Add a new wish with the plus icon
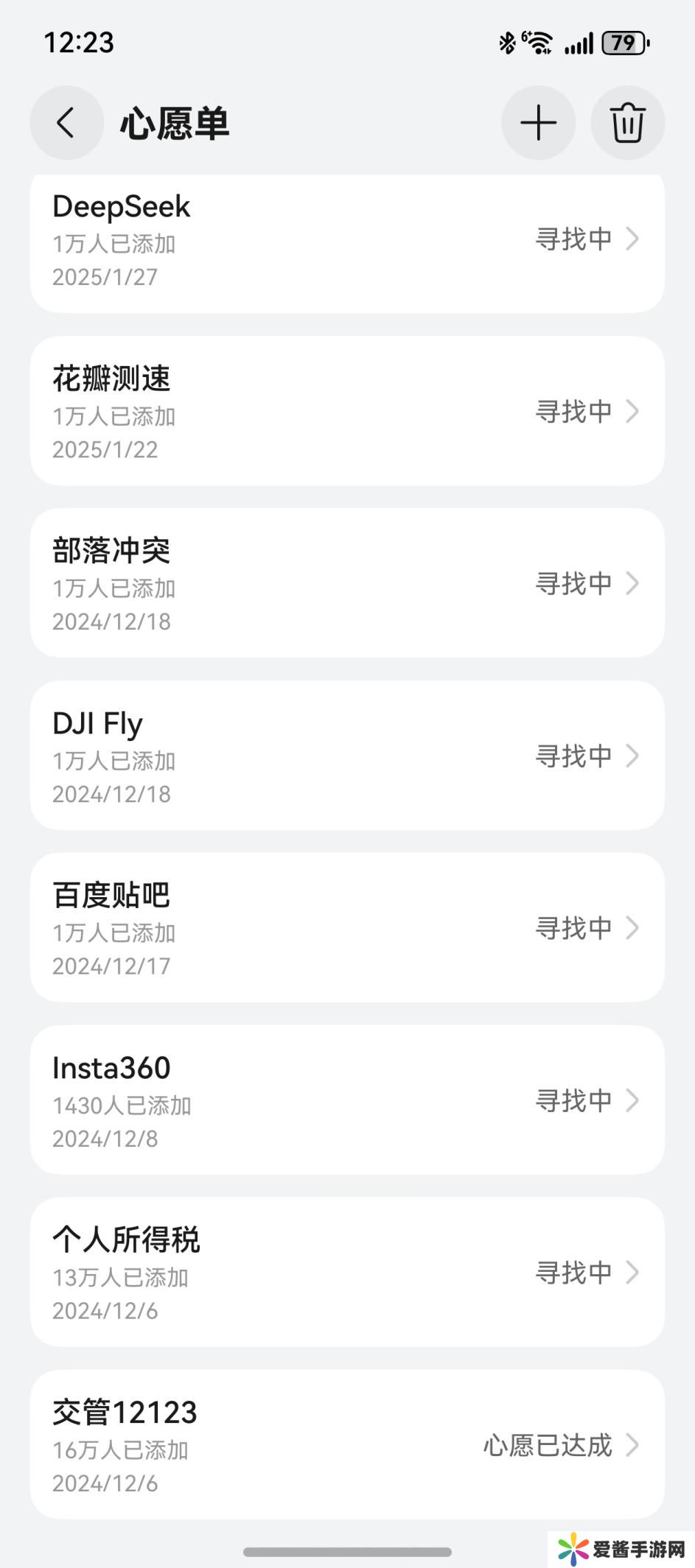Screen dimensions: 695x1568 539,122
